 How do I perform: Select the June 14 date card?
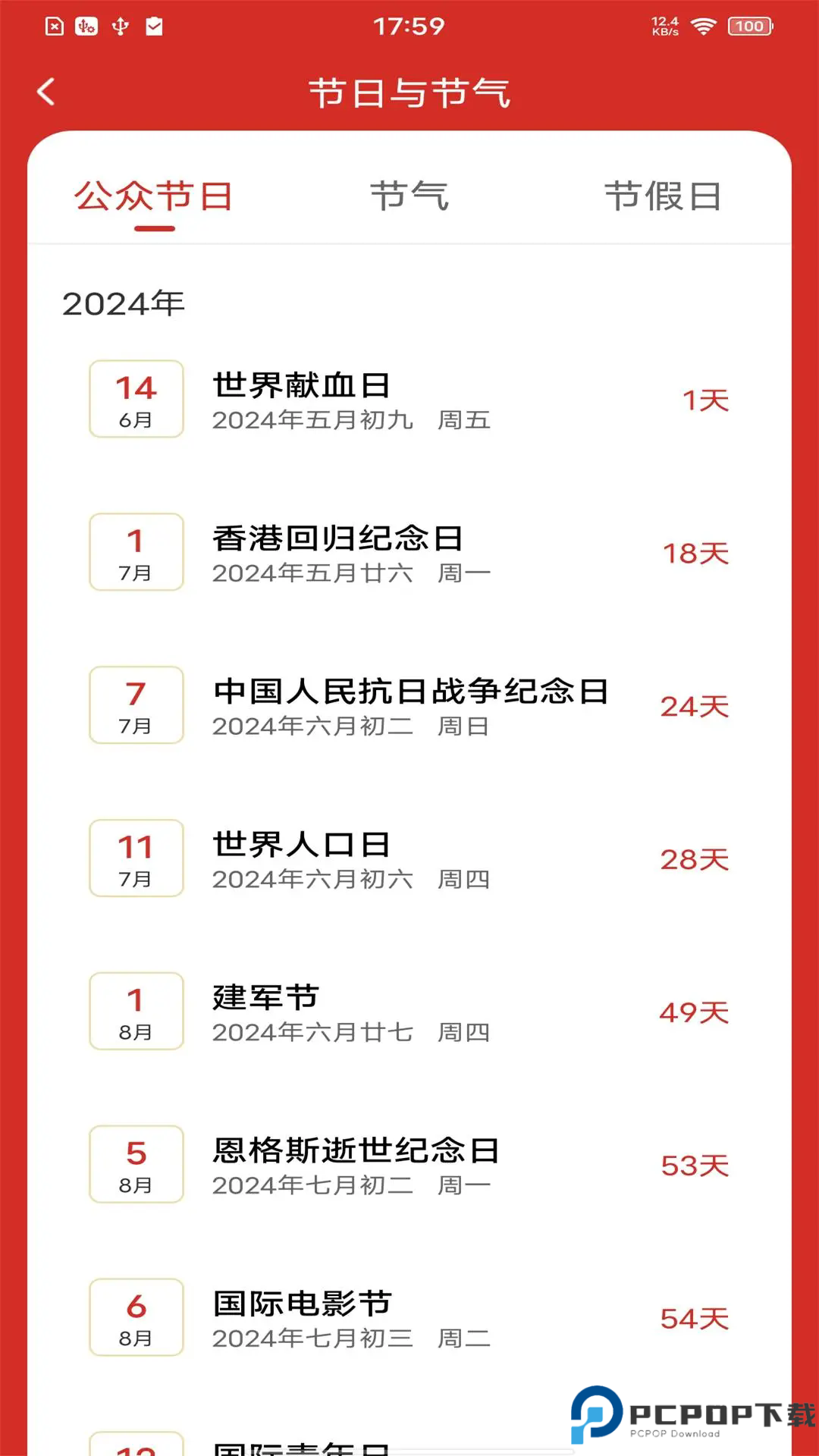[135, 399]
